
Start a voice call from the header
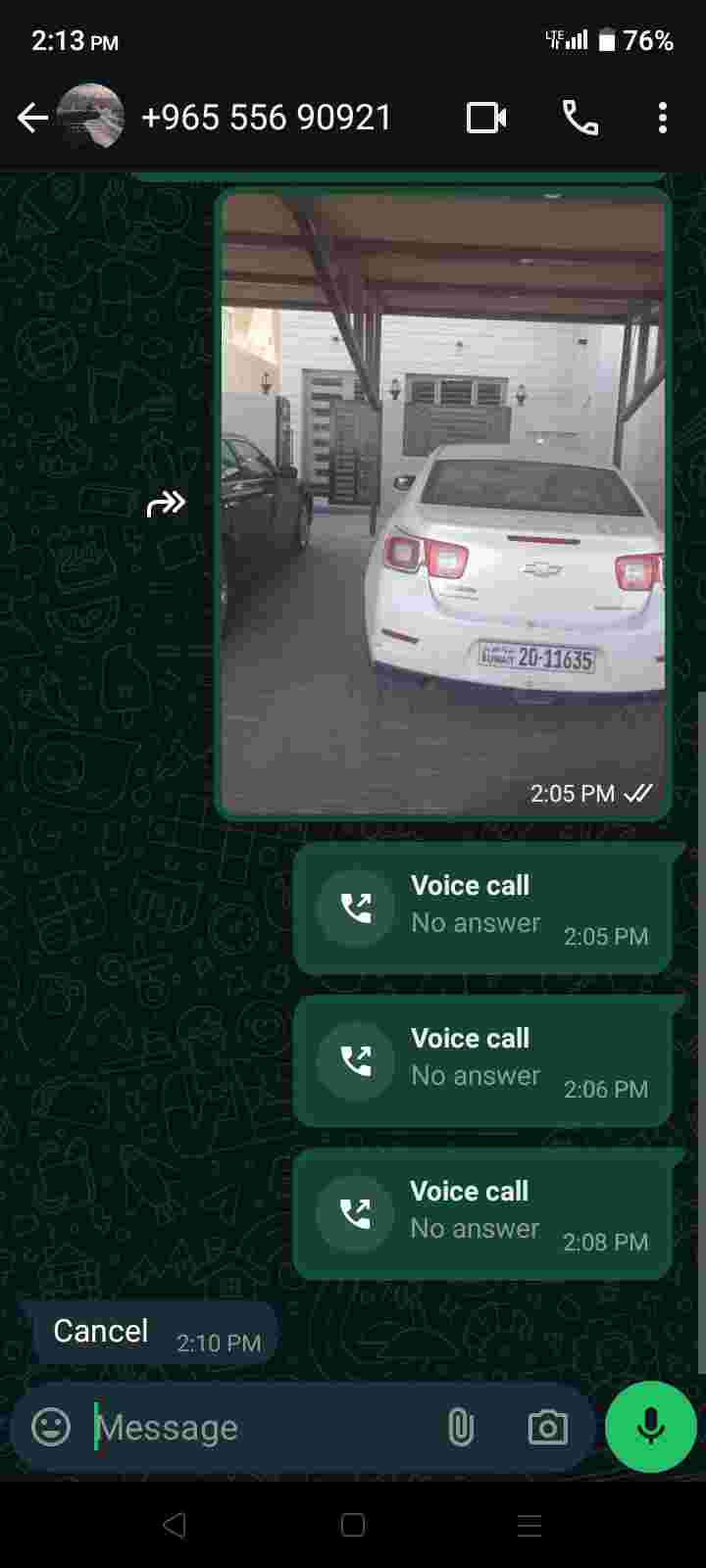click(x=580, y=119)
